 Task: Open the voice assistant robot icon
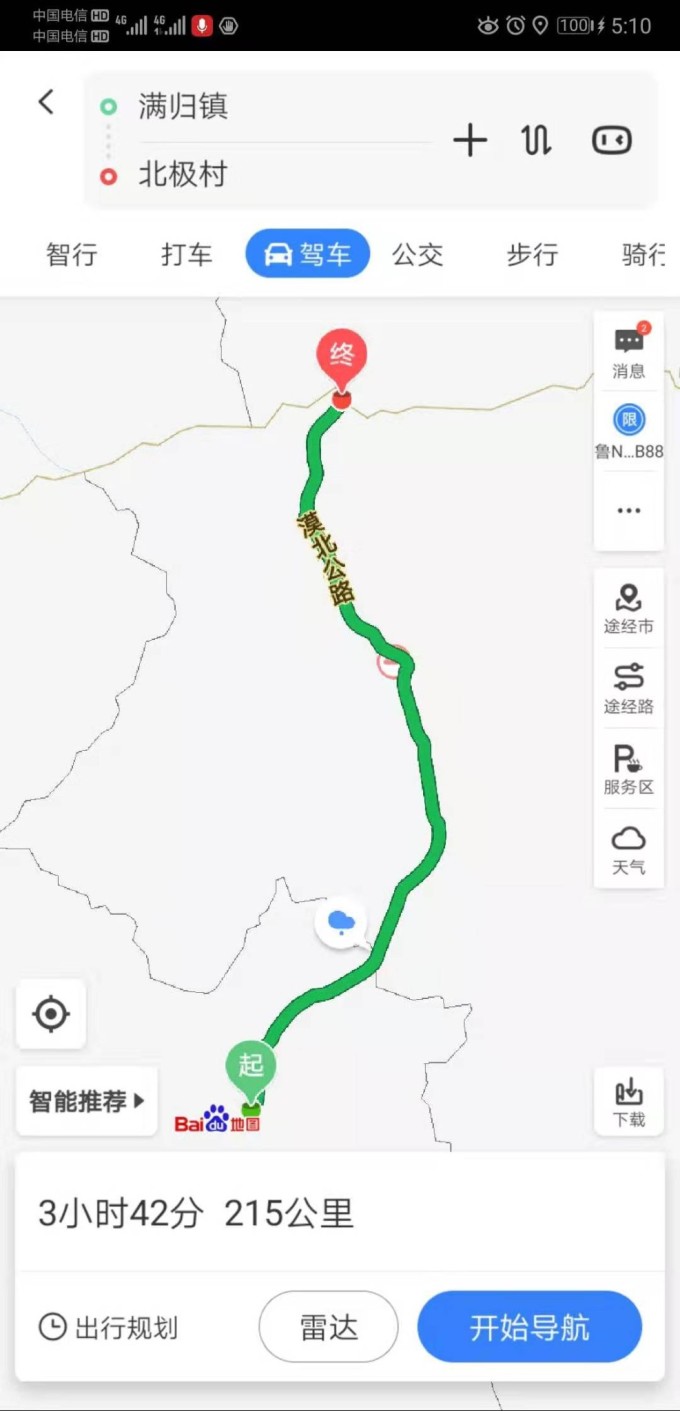(612, 140)
